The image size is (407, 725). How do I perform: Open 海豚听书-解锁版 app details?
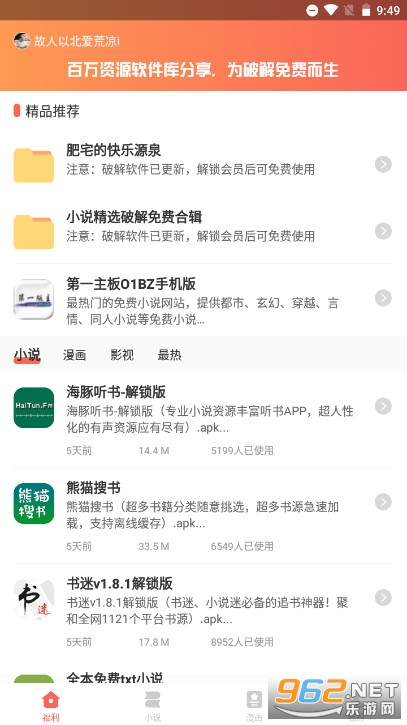tap(204, 420)
